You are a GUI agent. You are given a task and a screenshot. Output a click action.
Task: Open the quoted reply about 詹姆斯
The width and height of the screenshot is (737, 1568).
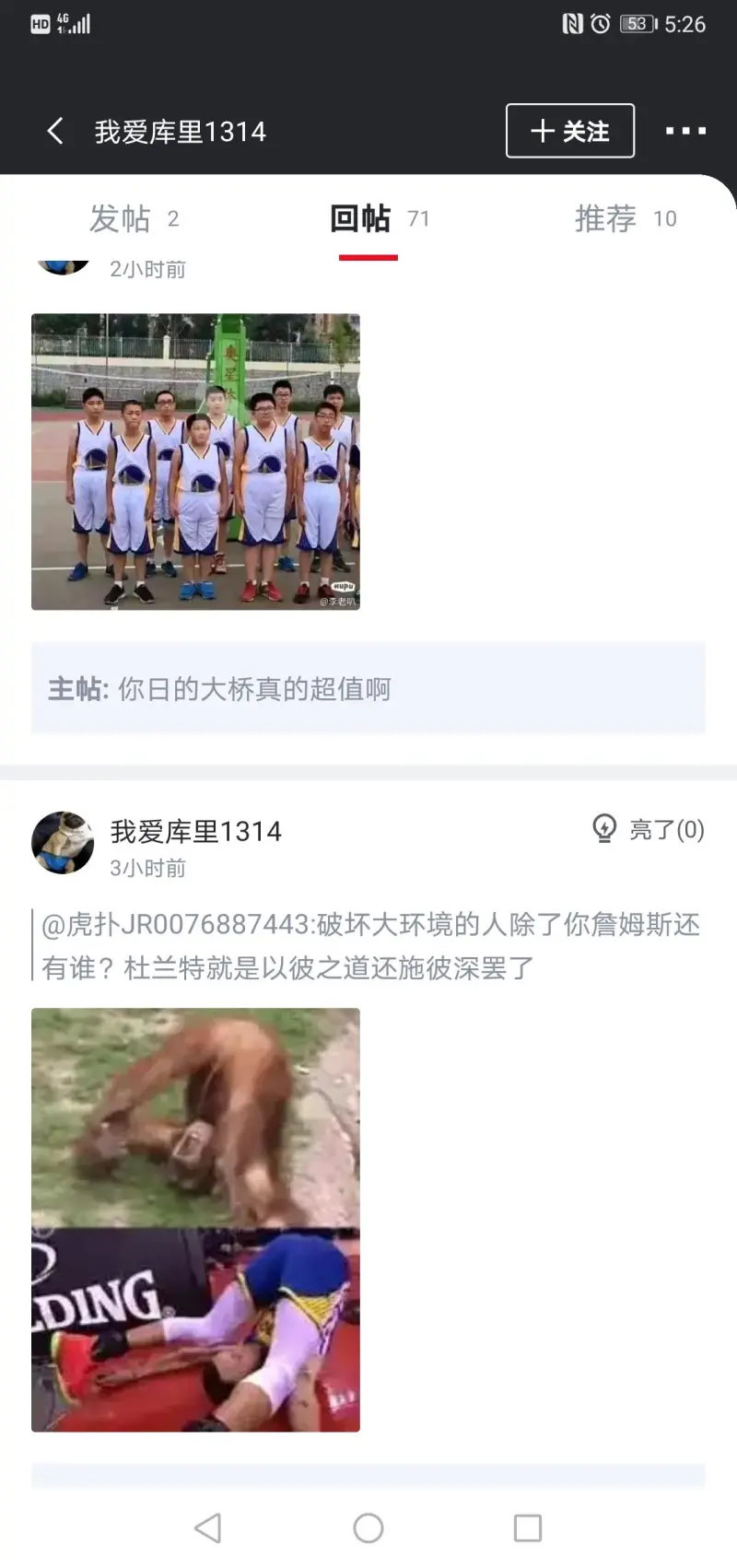(368, 946)
